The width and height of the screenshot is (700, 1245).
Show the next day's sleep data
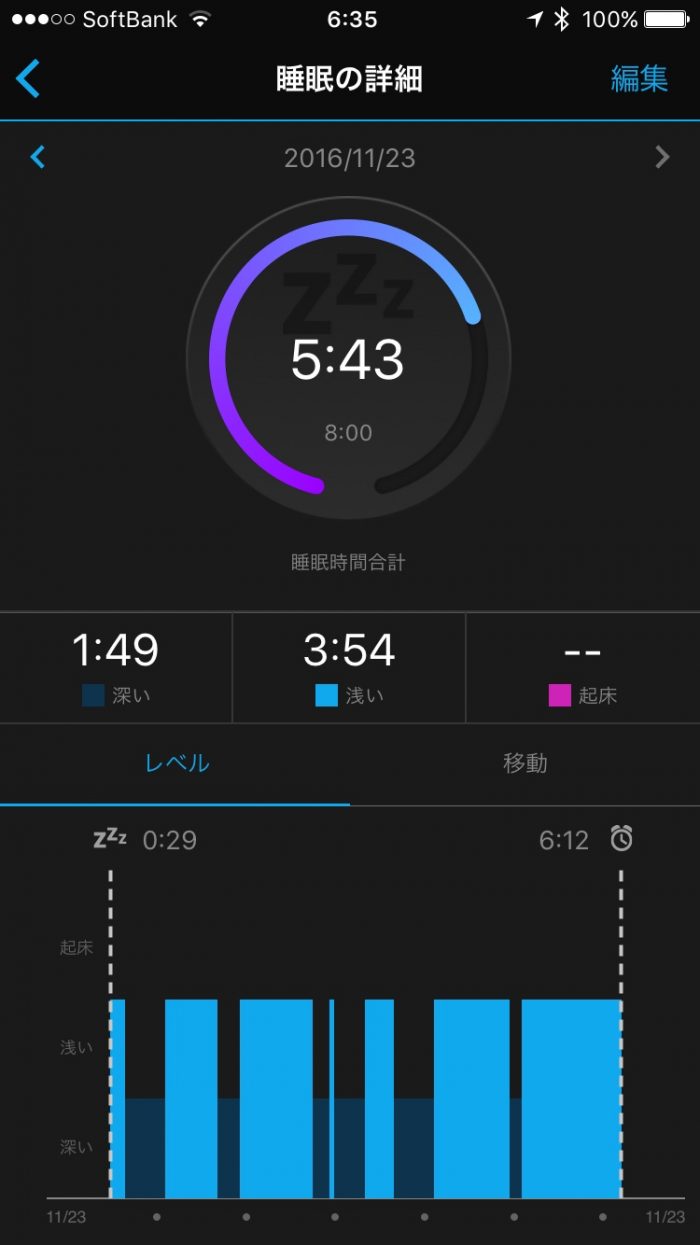(x=662, y=157)
